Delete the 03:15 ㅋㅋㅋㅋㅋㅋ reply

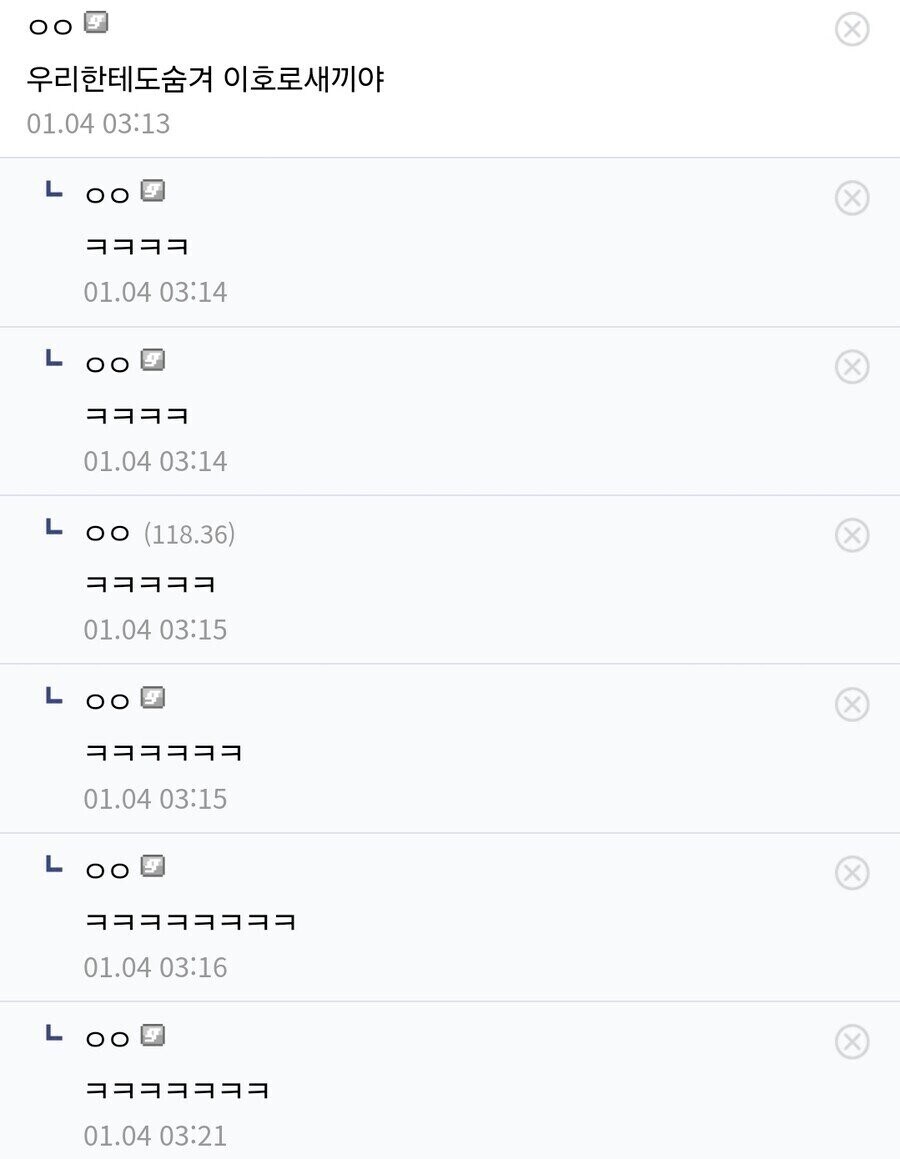click(x=851, y=704)
